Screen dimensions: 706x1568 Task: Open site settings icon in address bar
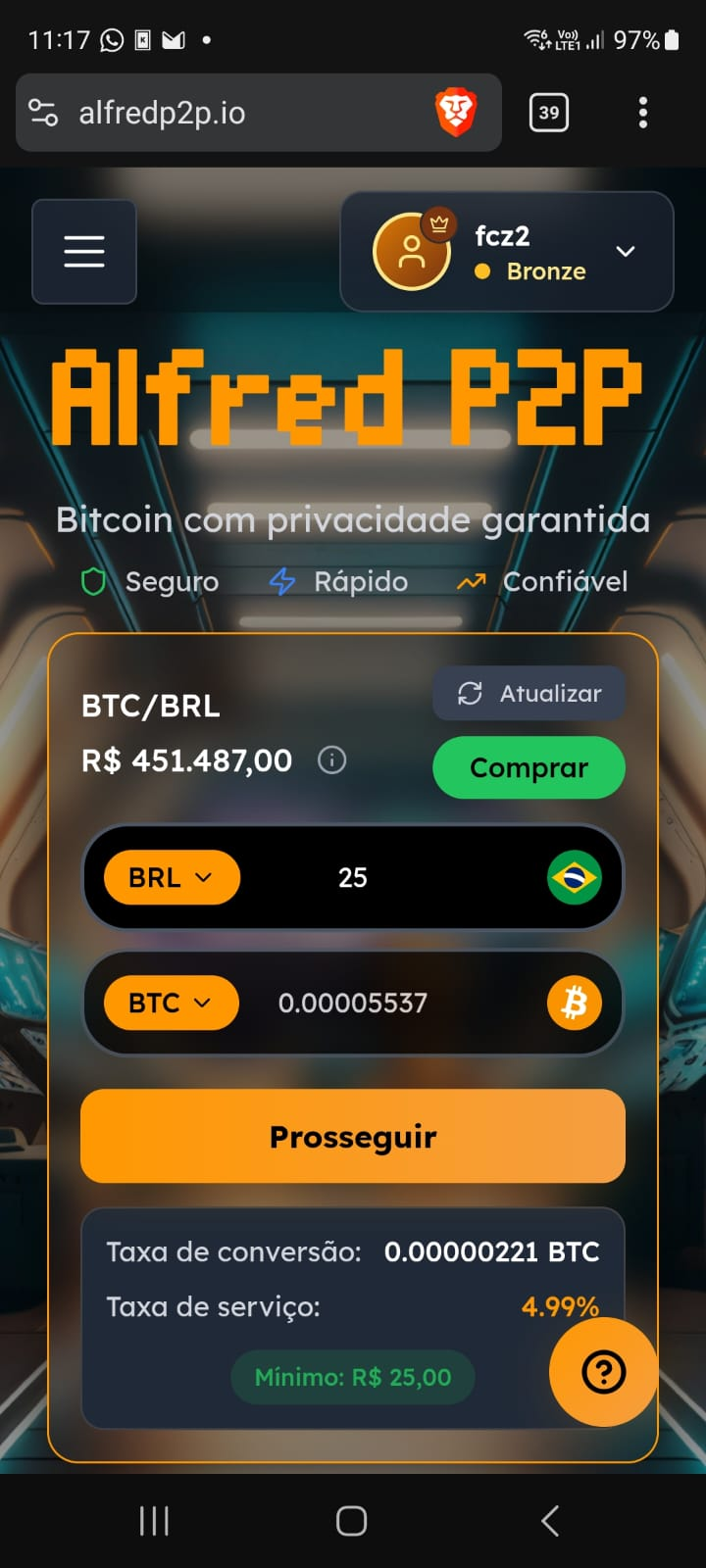pyautogui.click(x=44, y=113)
